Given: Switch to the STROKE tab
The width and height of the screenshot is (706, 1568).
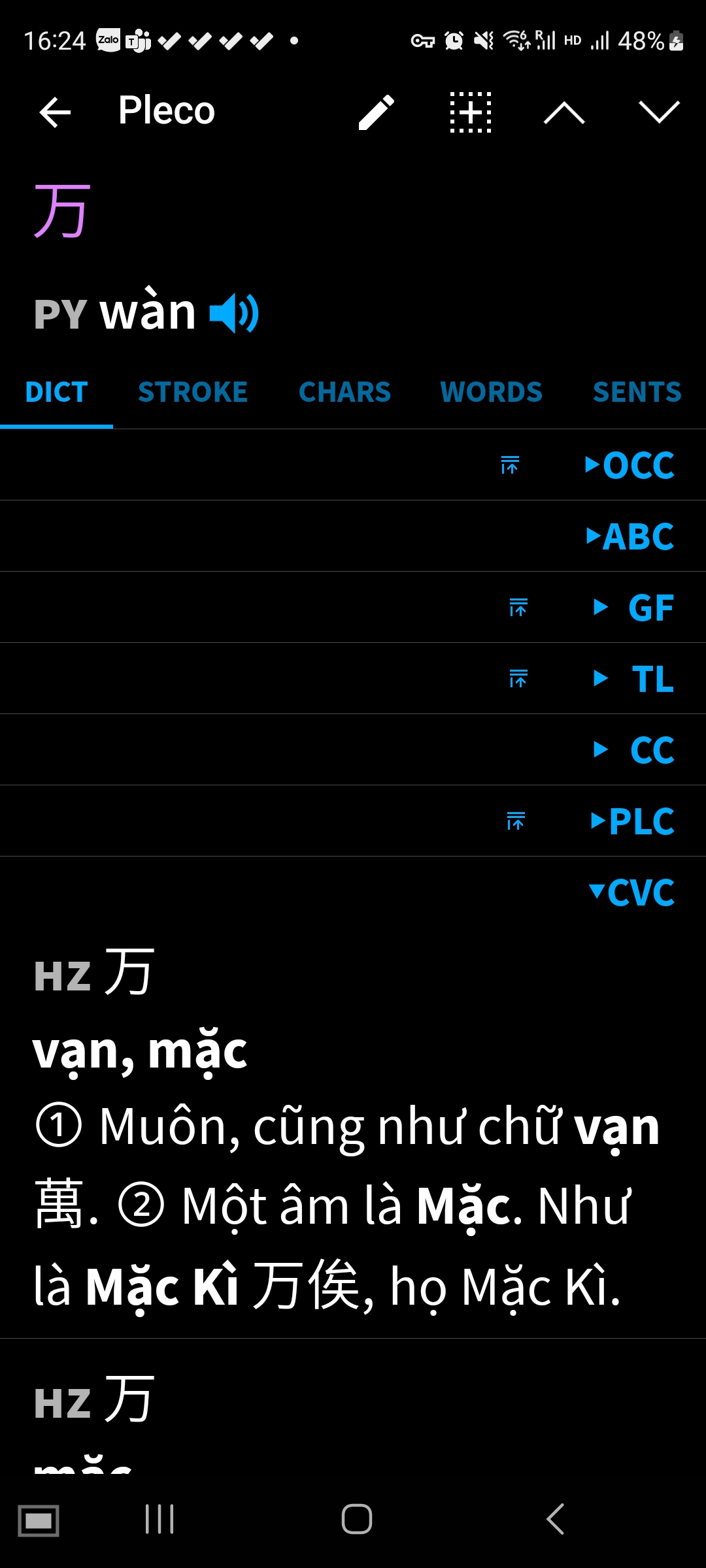Looking at the screenshot, I should tap(193, 392).
